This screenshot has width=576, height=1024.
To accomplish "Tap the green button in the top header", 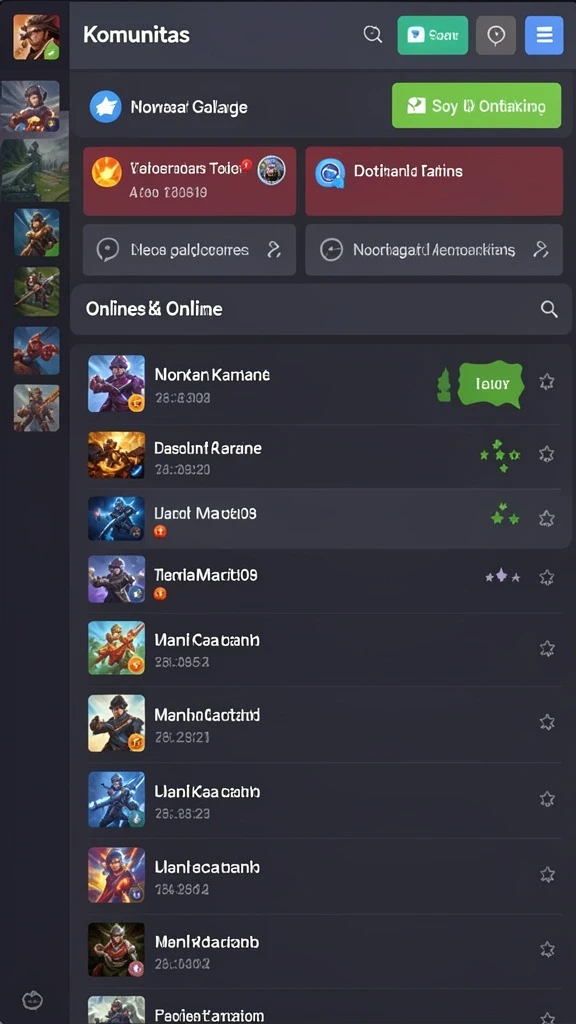I will pos(432,35).
